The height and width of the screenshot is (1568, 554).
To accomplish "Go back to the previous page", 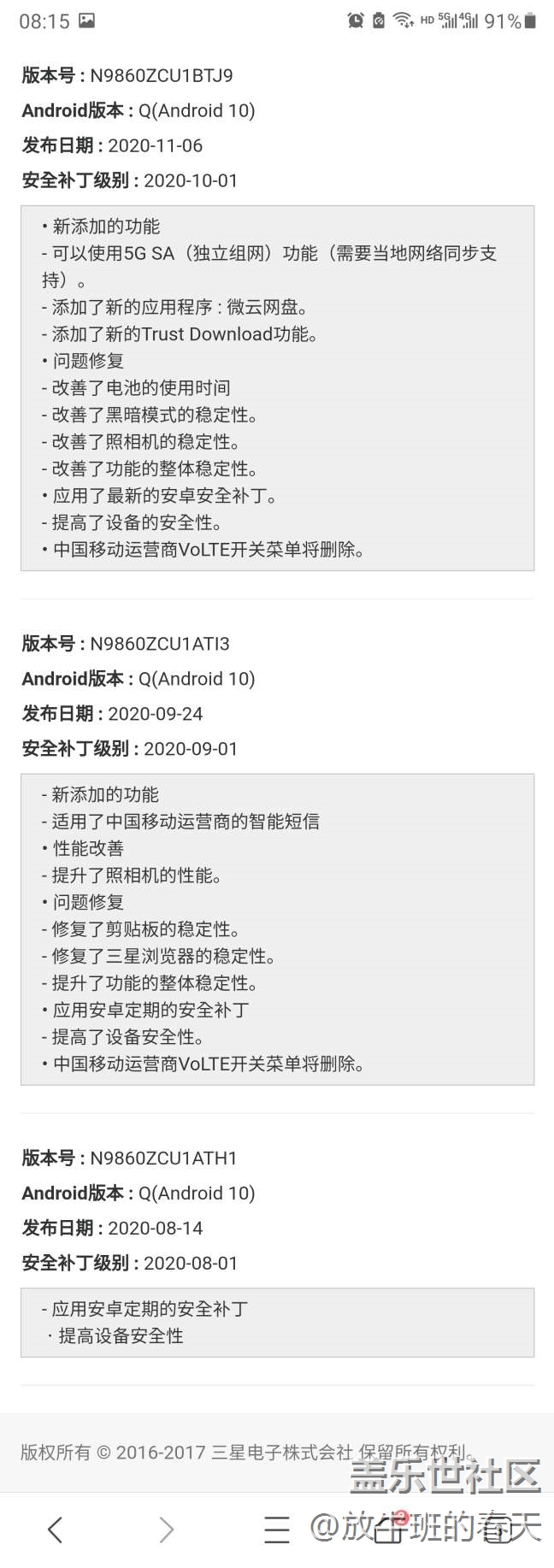I will point(56,1530).
